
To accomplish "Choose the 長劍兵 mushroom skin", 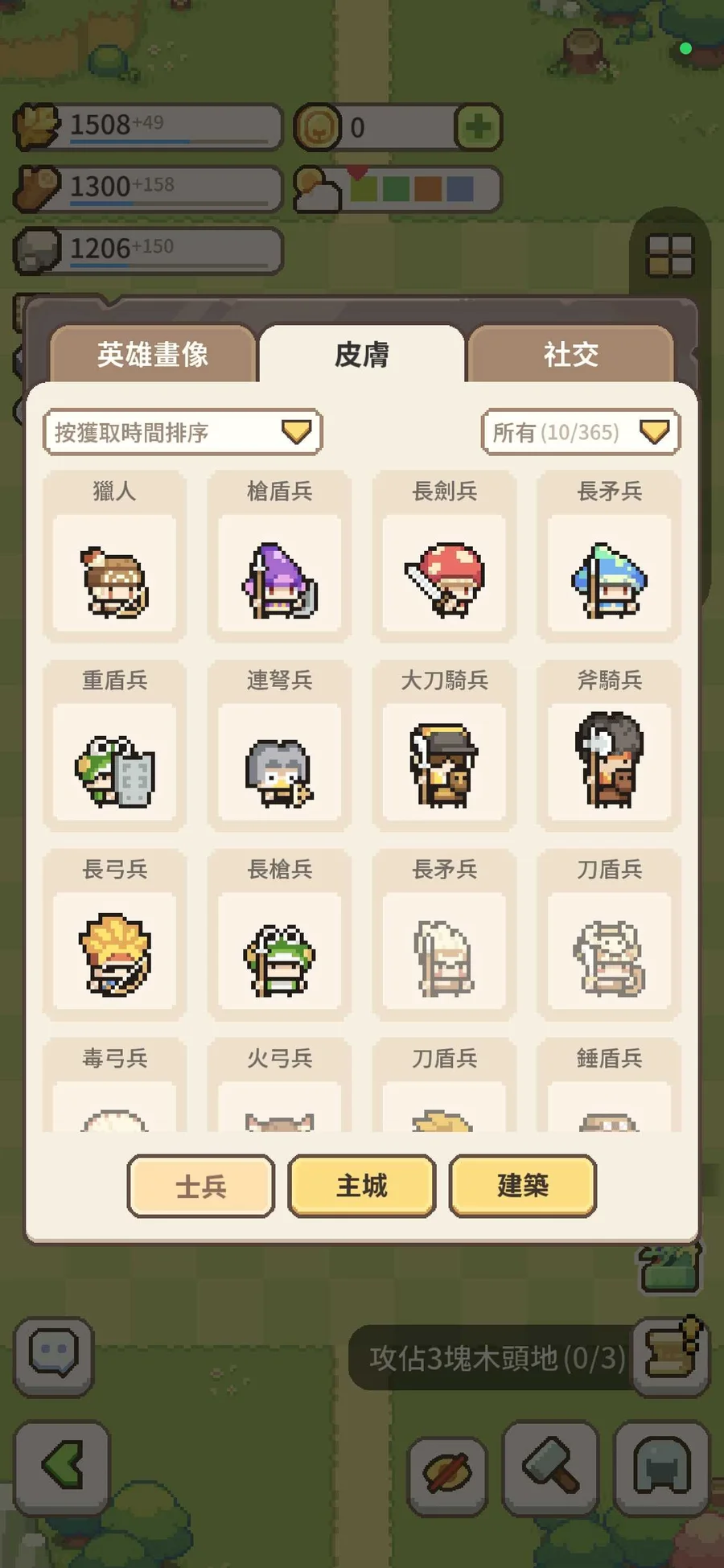I will click(x=444, y=556).
